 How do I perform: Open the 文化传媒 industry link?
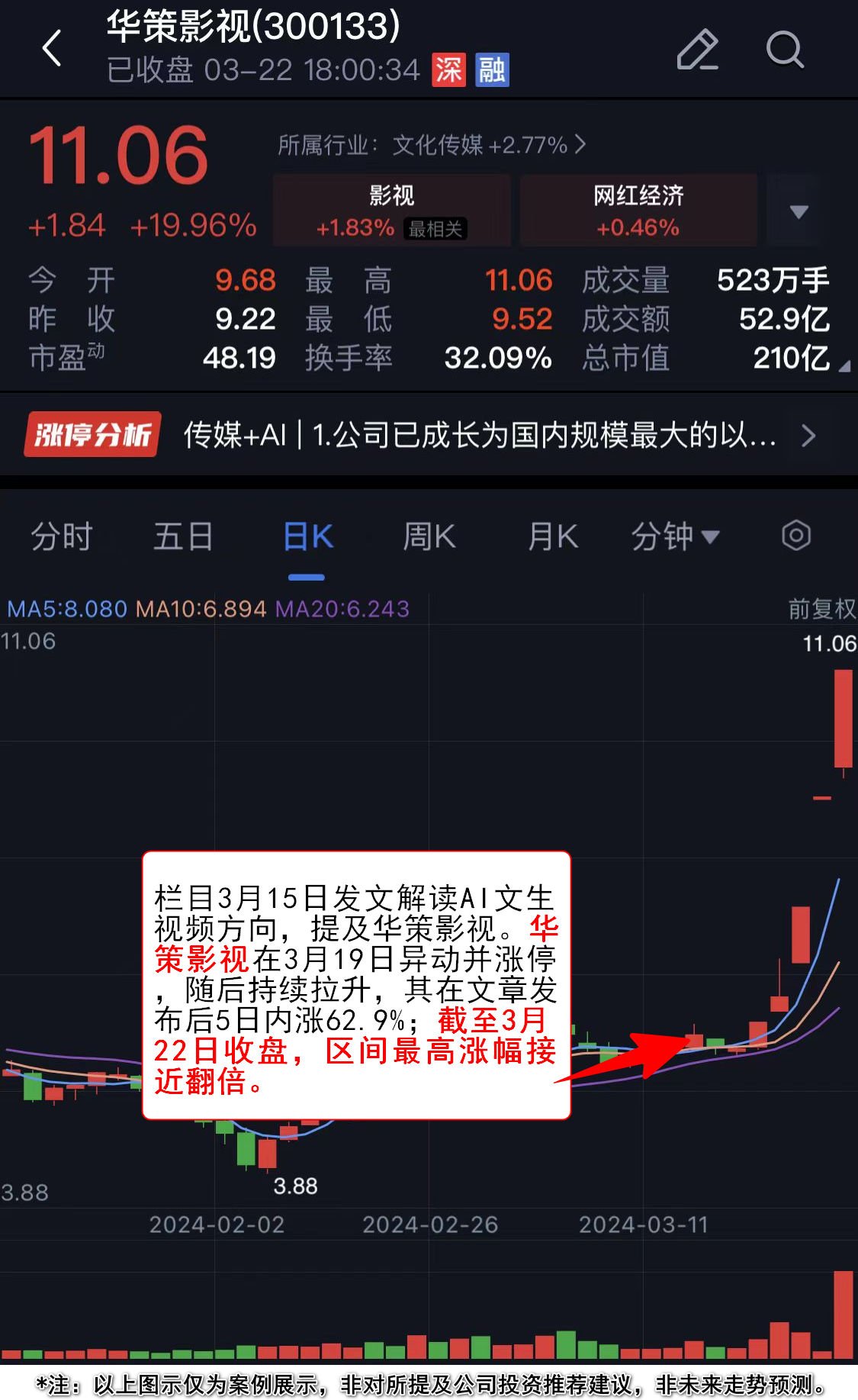click(432, 145)
